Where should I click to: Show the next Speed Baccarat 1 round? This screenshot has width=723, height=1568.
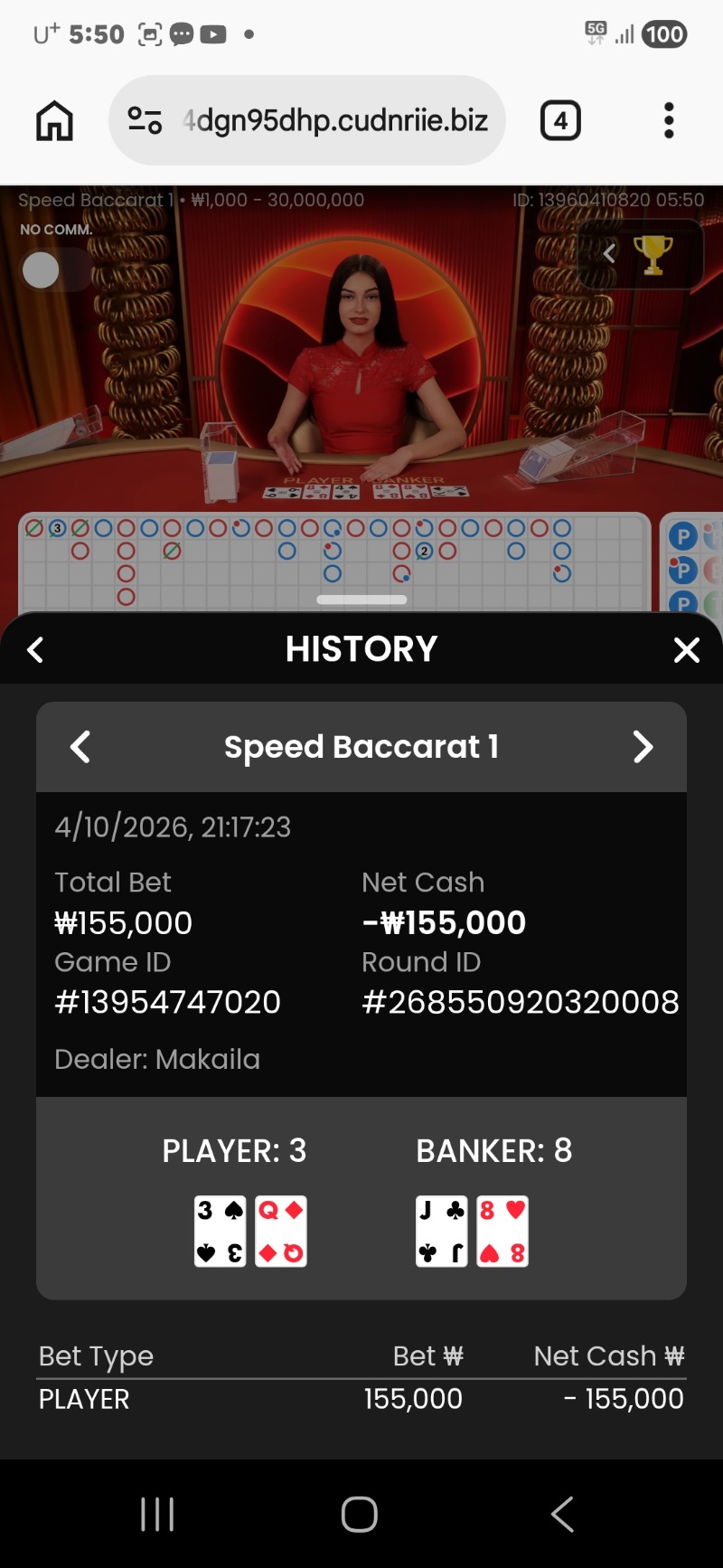643,747
